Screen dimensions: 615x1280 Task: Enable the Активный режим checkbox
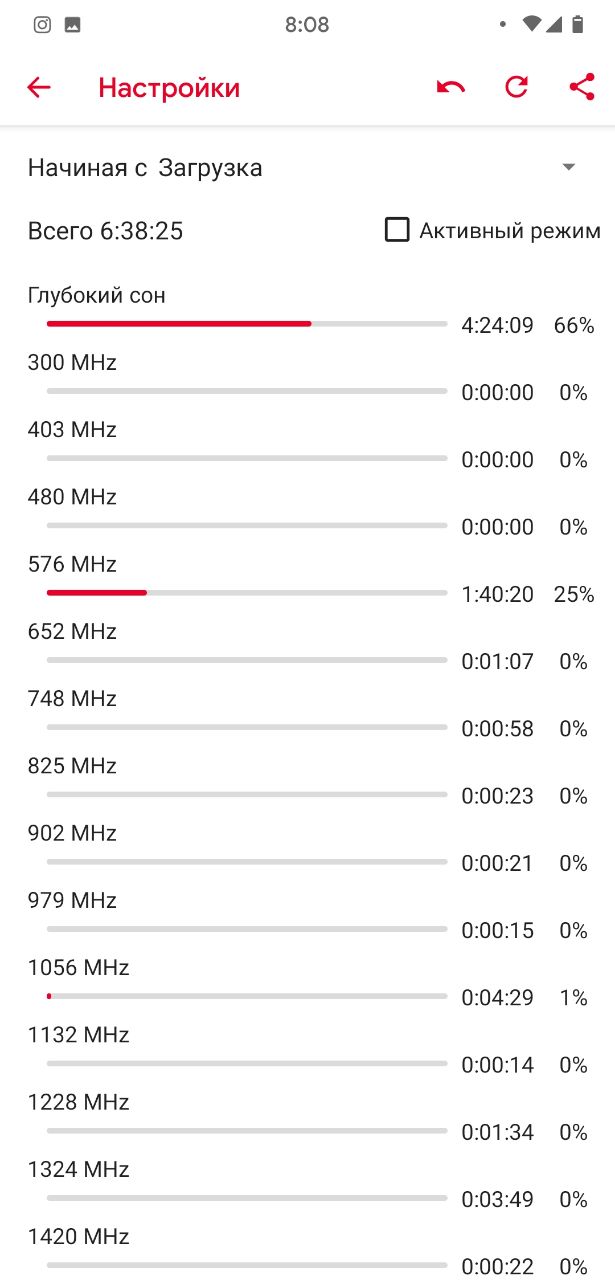397,231
